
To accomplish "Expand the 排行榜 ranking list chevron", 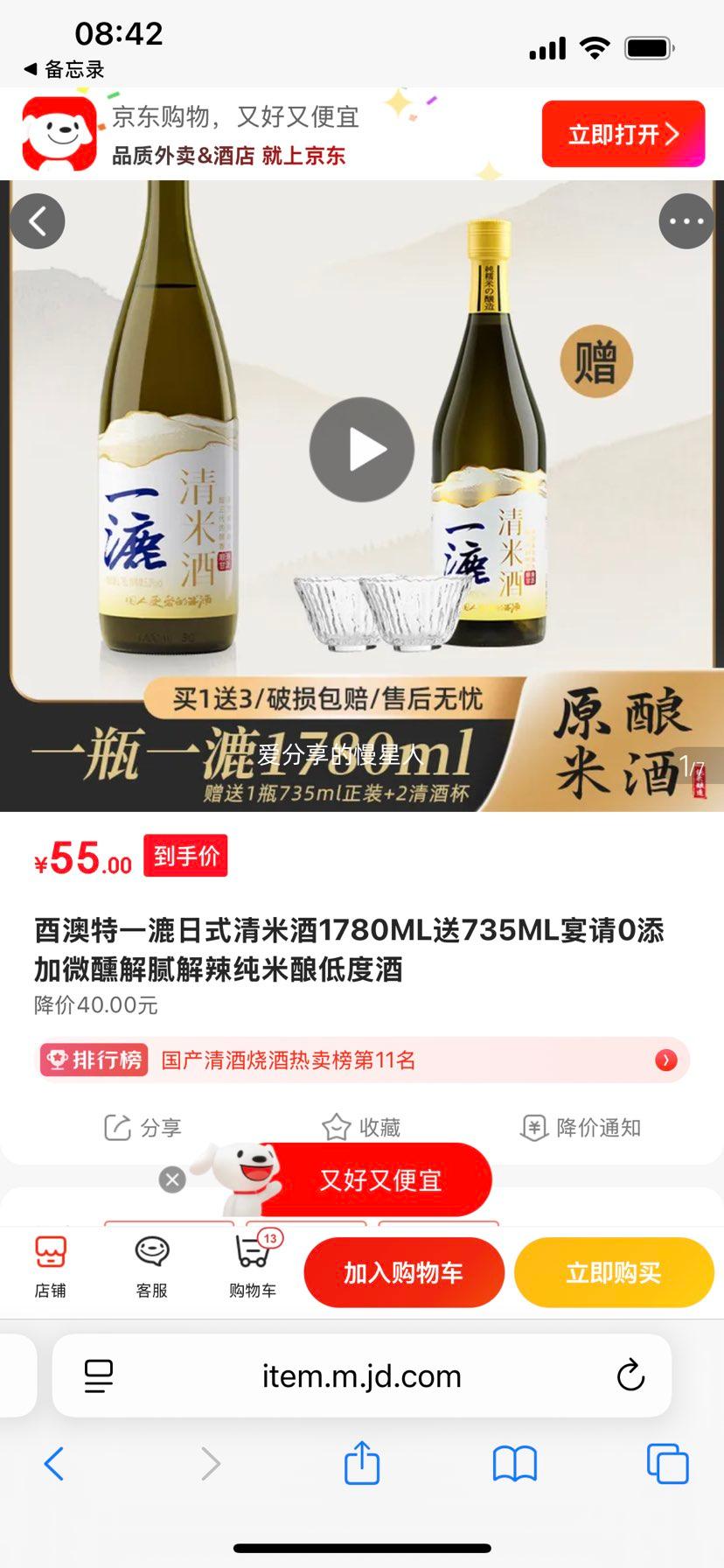I will click(665, 1060).
